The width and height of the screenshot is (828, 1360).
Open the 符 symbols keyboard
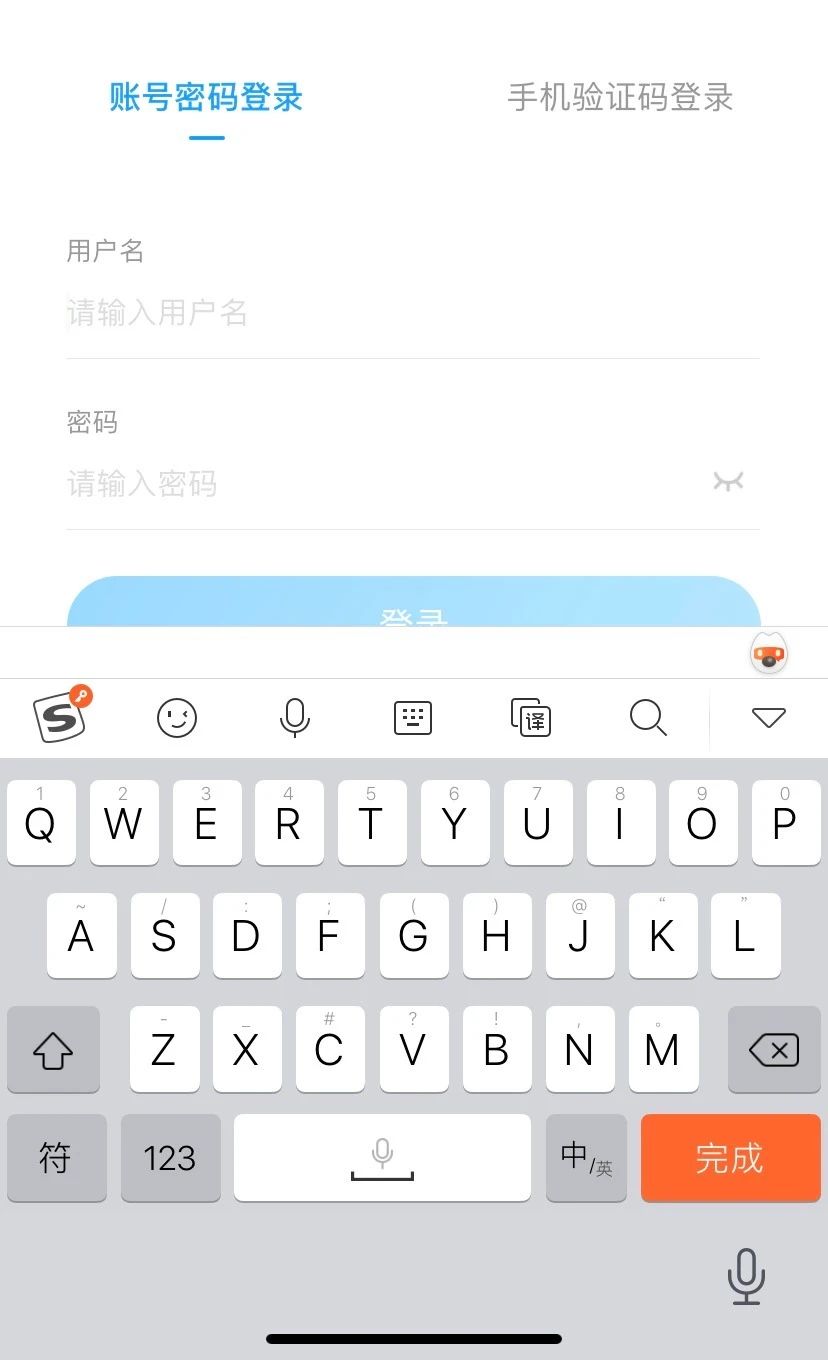pyautogui.click(x=56, y=1158)
